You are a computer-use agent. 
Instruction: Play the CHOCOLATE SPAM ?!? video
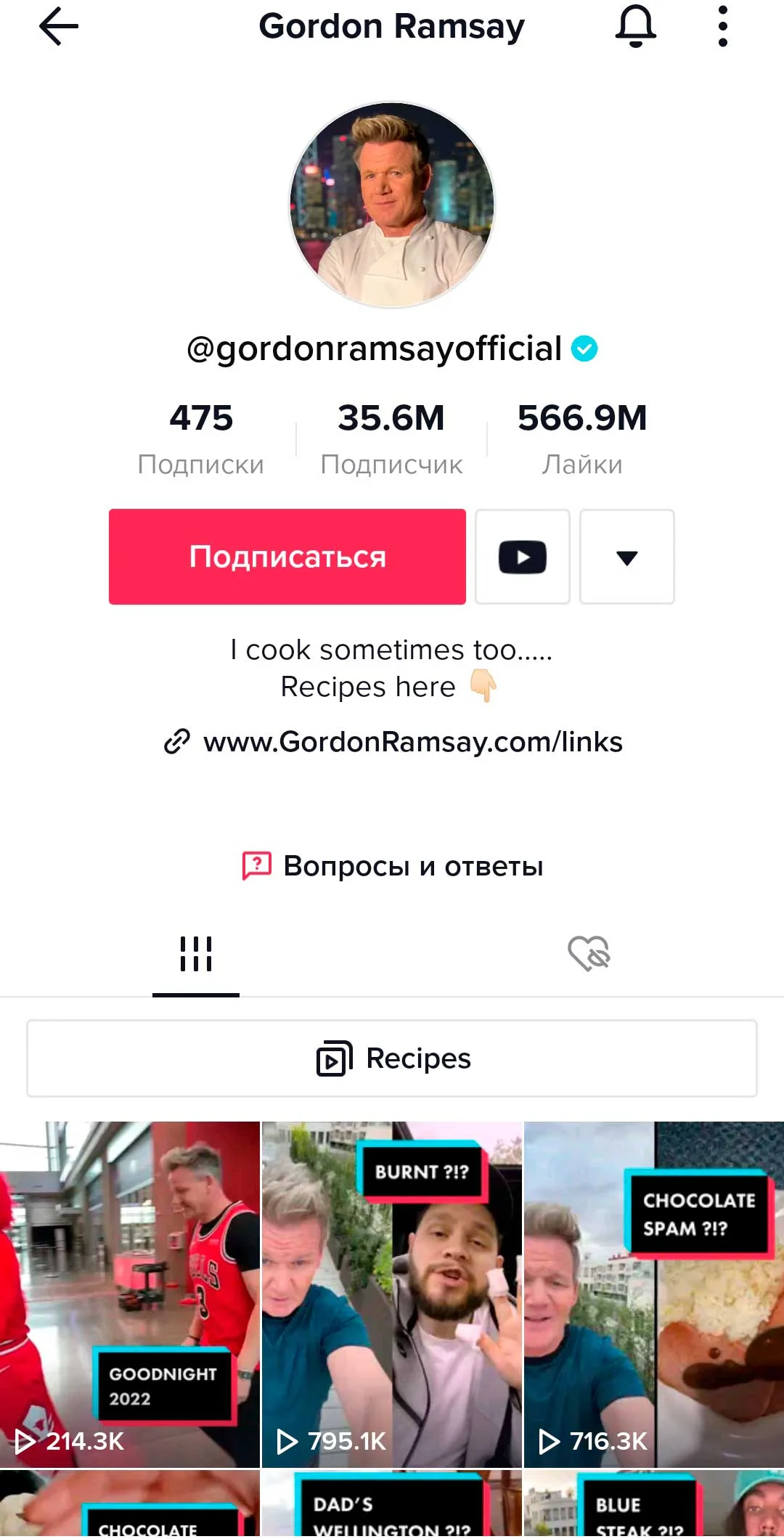654,1294
